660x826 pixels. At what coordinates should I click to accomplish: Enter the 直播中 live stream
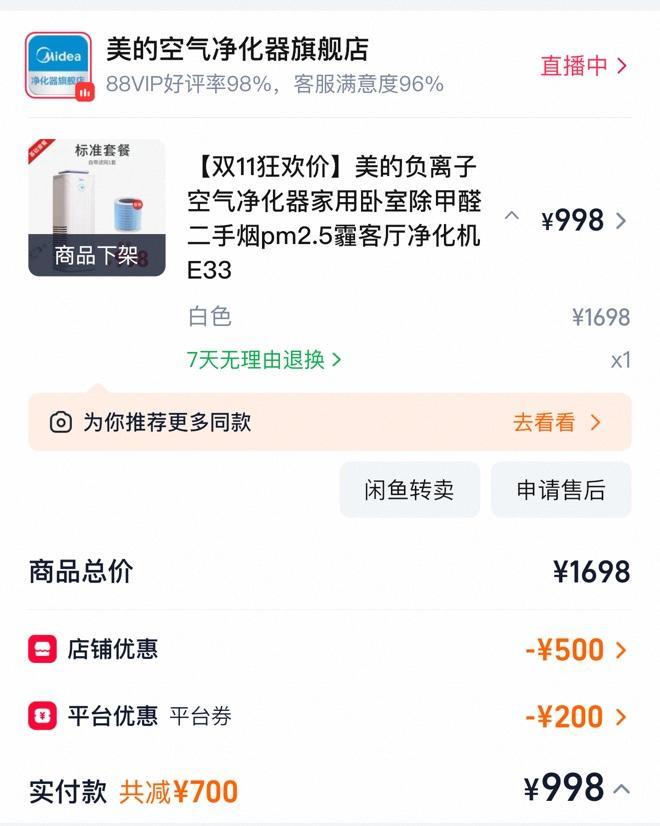[x=584, y=66]
